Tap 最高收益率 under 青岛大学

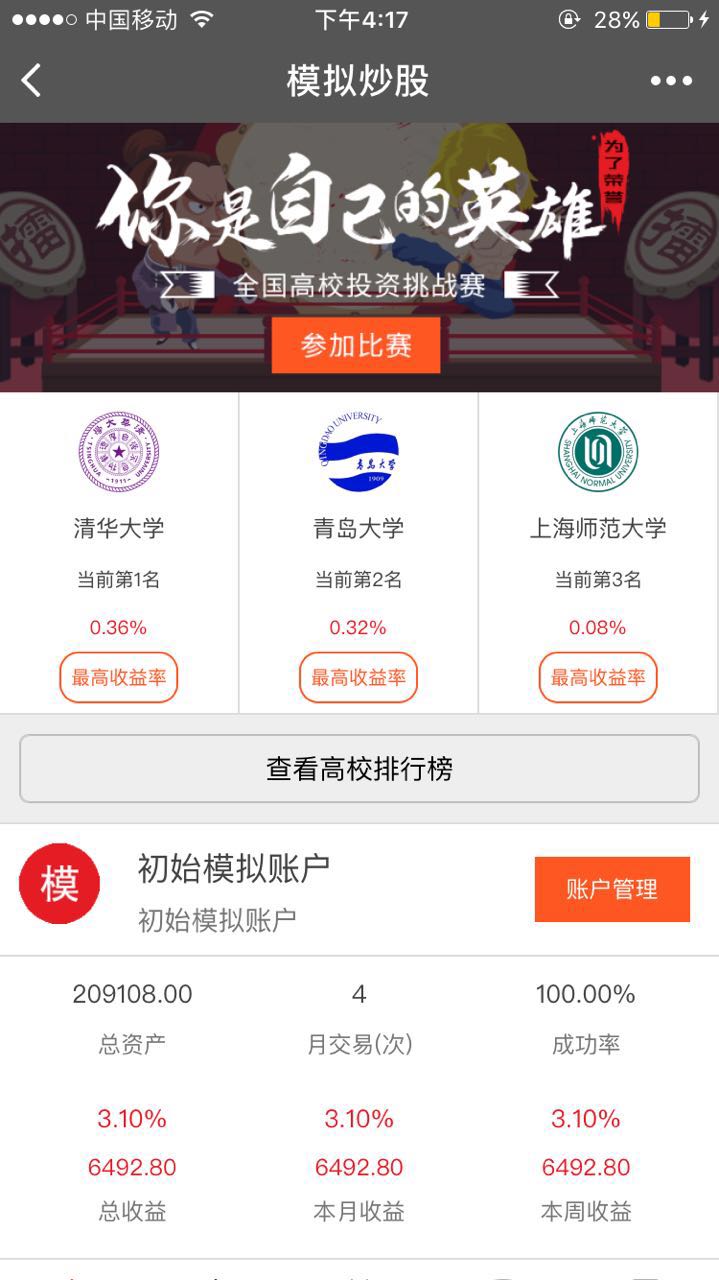(358, 677)
